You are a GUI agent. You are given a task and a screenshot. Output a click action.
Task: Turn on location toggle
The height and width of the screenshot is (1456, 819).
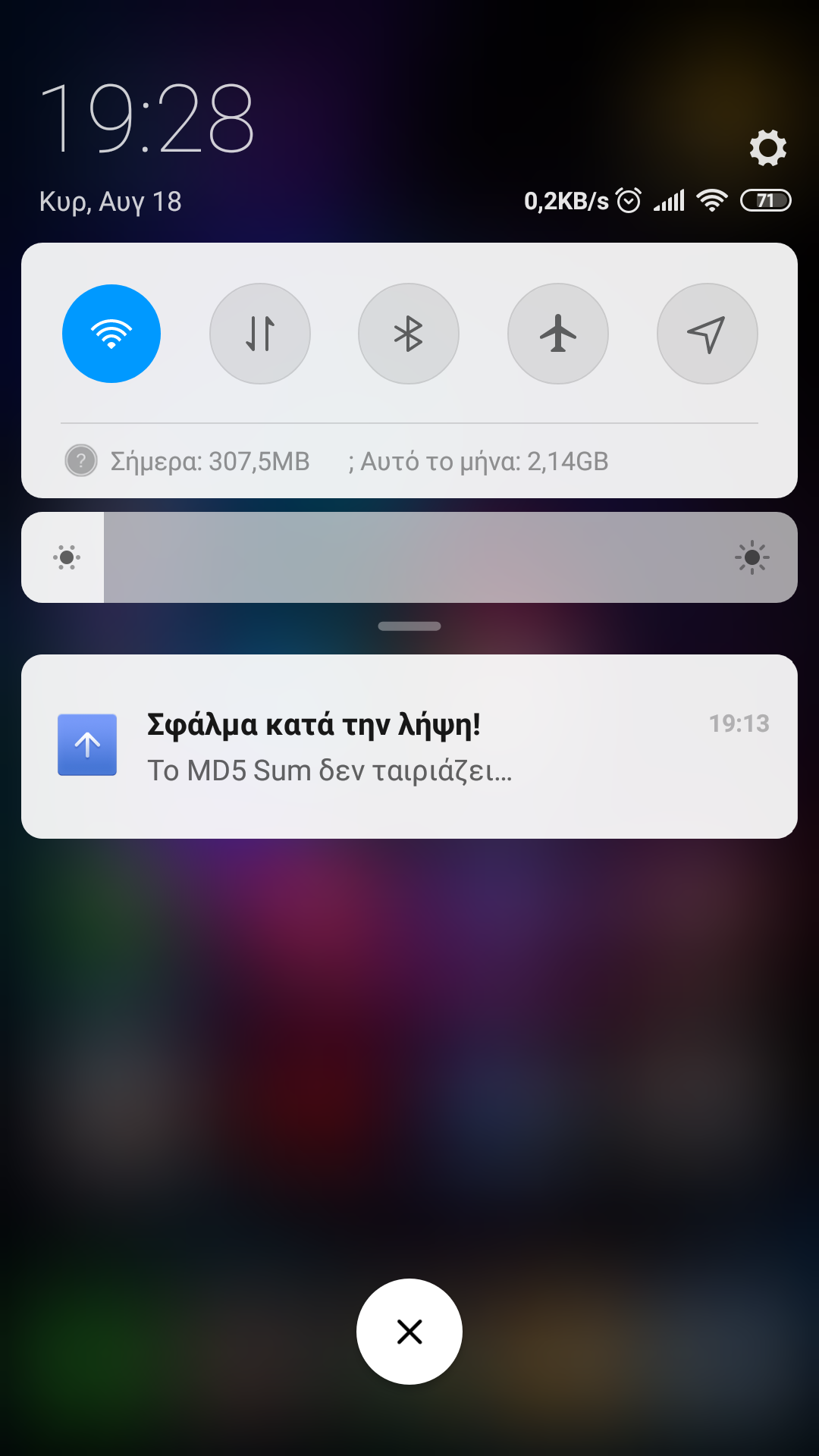click(x=707, y=334)
